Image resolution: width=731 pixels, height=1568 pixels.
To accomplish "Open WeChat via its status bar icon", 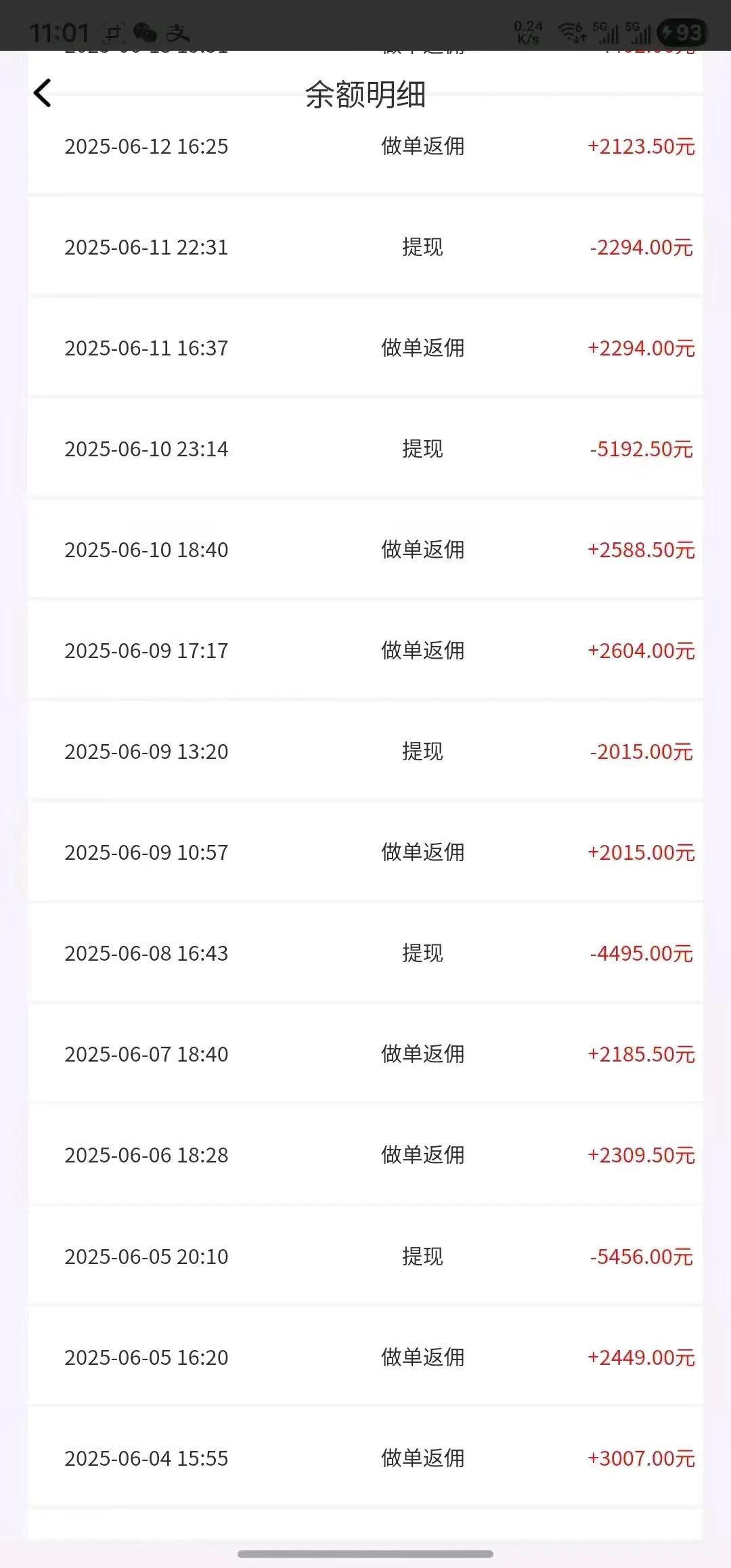I will pyautogui.click(x=145, y=31).
